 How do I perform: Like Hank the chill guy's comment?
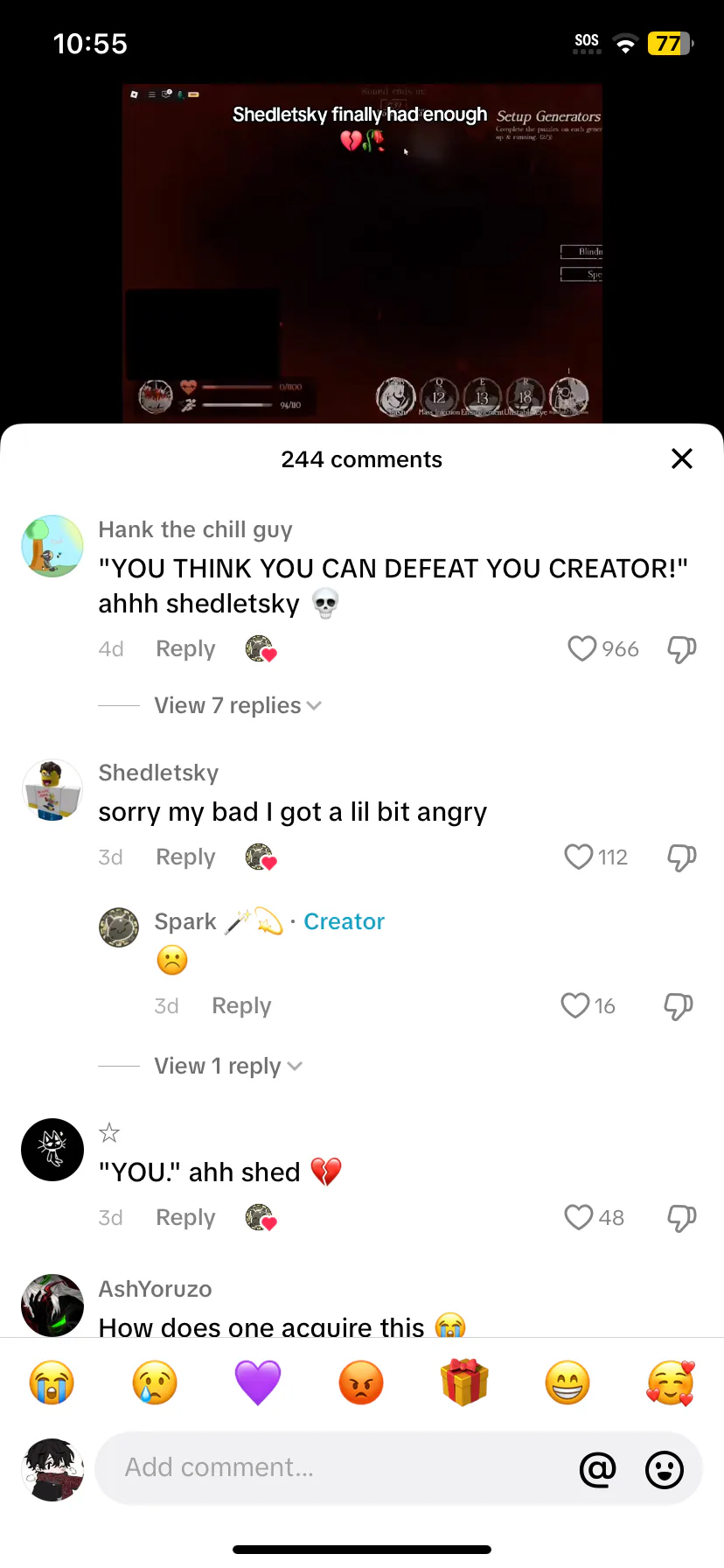tap(581, 648)
